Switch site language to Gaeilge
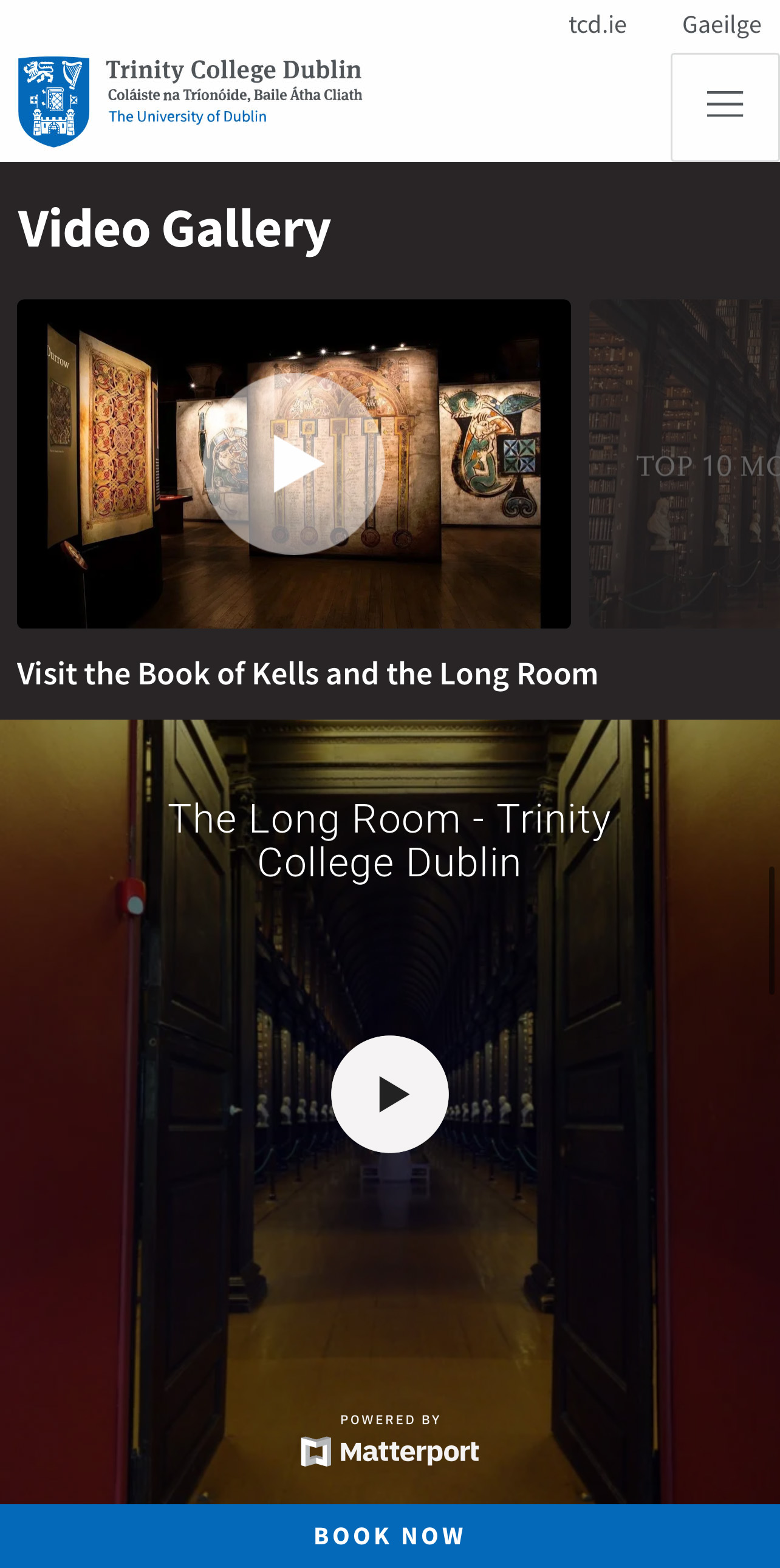 (x=722, y=25)
